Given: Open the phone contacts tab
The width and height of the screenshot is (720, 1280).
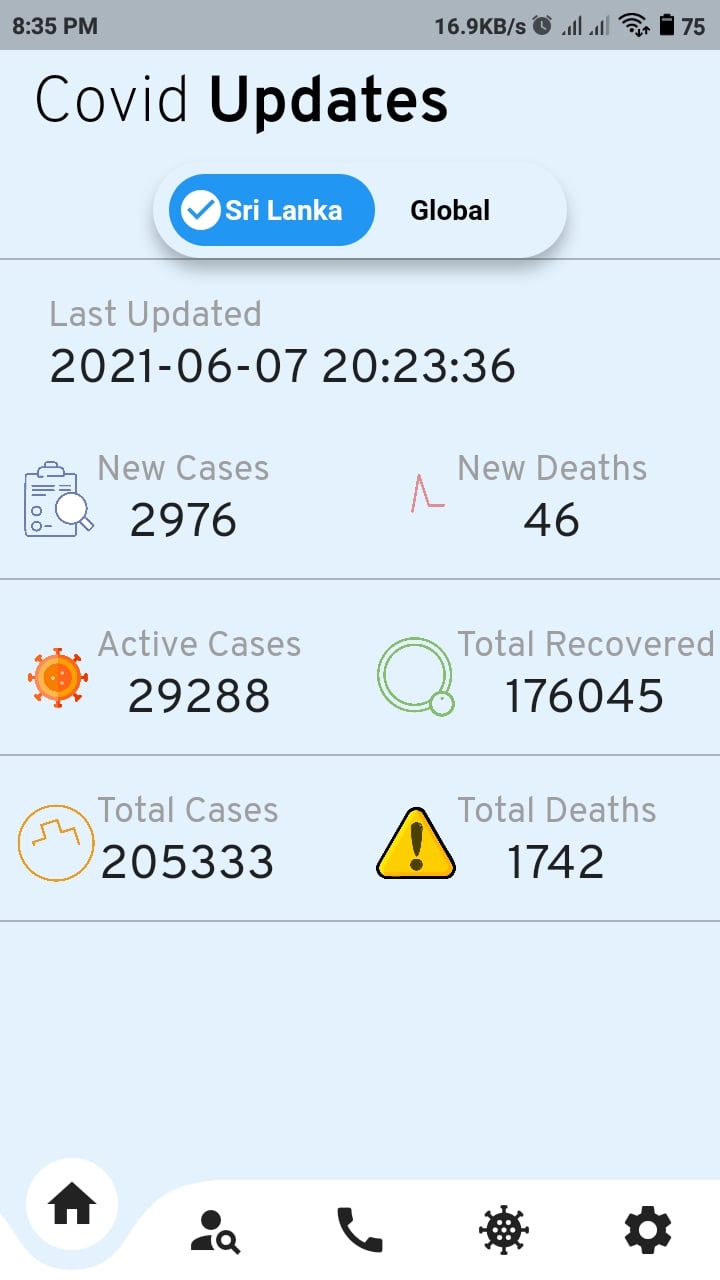Looking at the screenshot, I should [360, 1230].
